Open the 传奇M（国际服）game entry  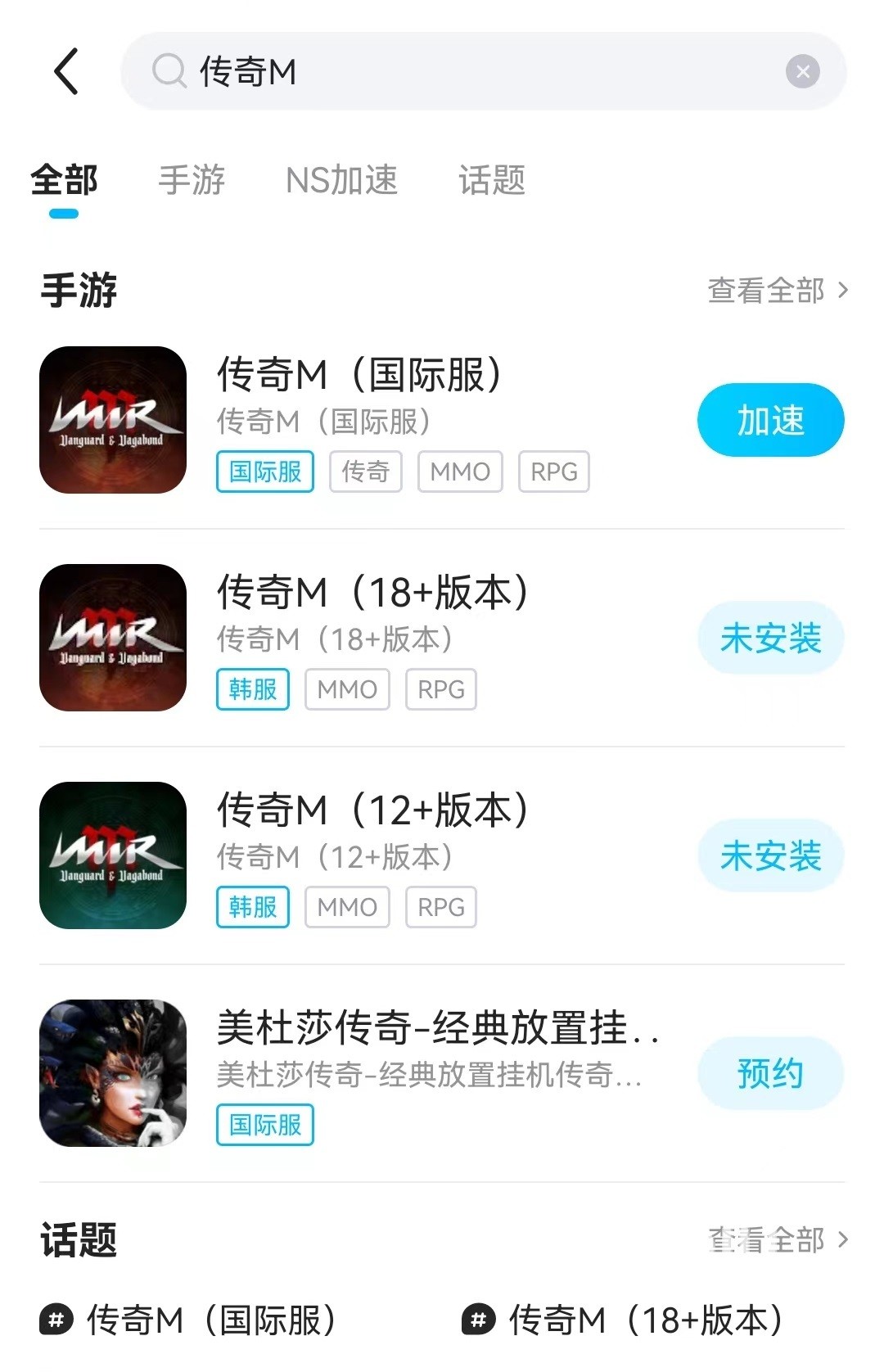tap(359, 377)
